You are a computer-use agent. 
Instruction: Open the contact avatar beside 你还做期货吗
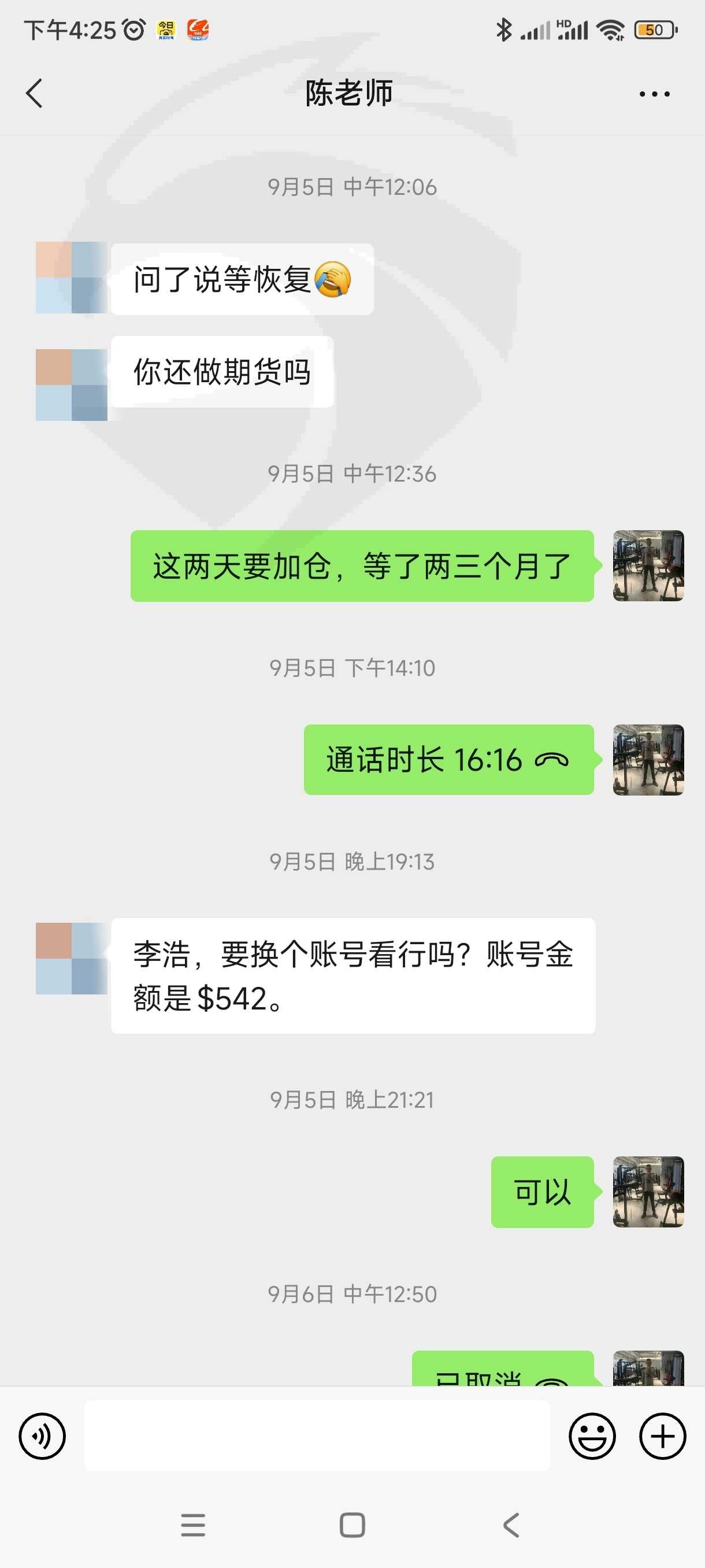(72, 384)
